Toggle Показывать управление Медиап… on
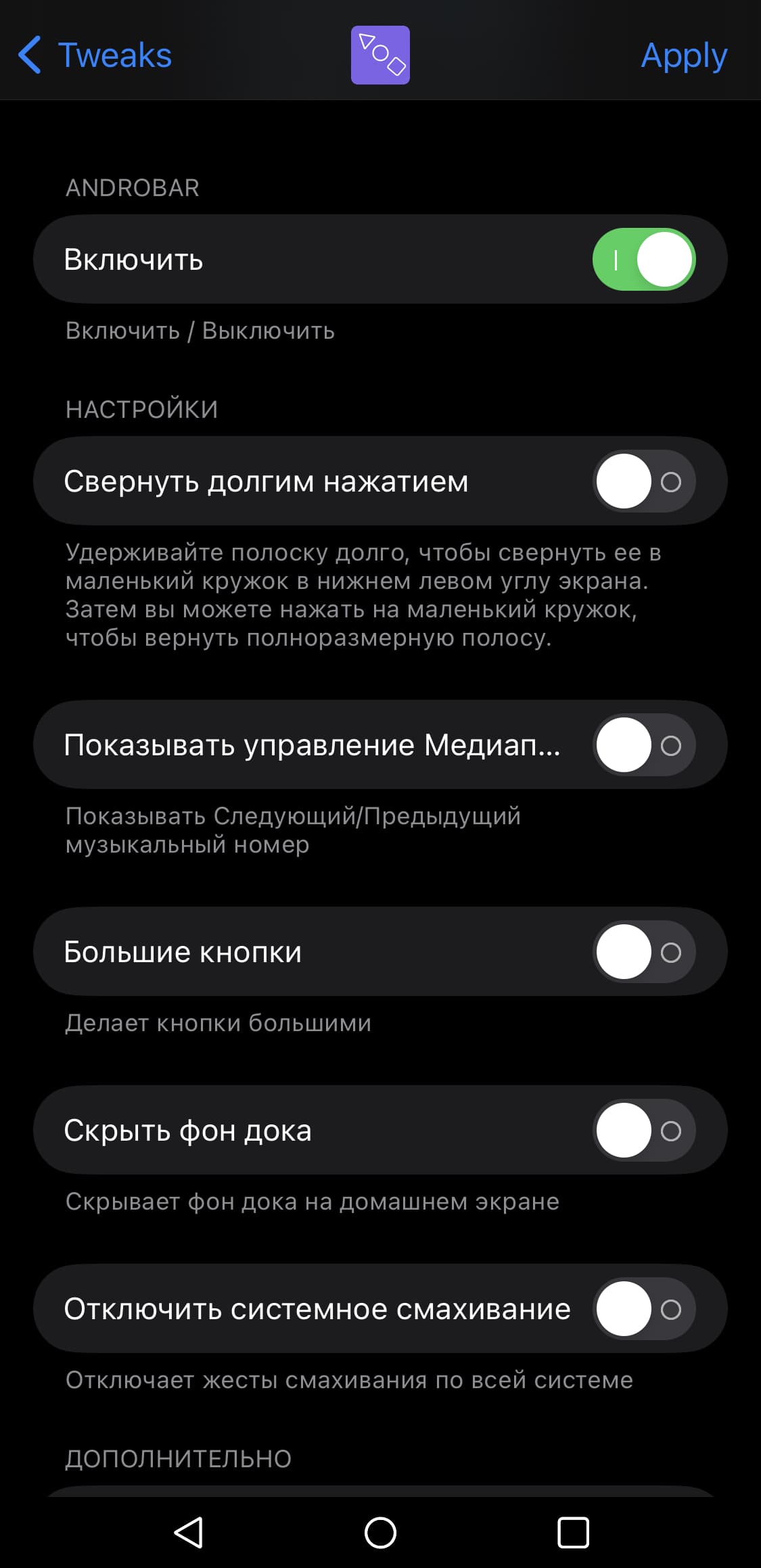Screen dimensions: 761x1568 pyautogui.click(x=644, y=745)
